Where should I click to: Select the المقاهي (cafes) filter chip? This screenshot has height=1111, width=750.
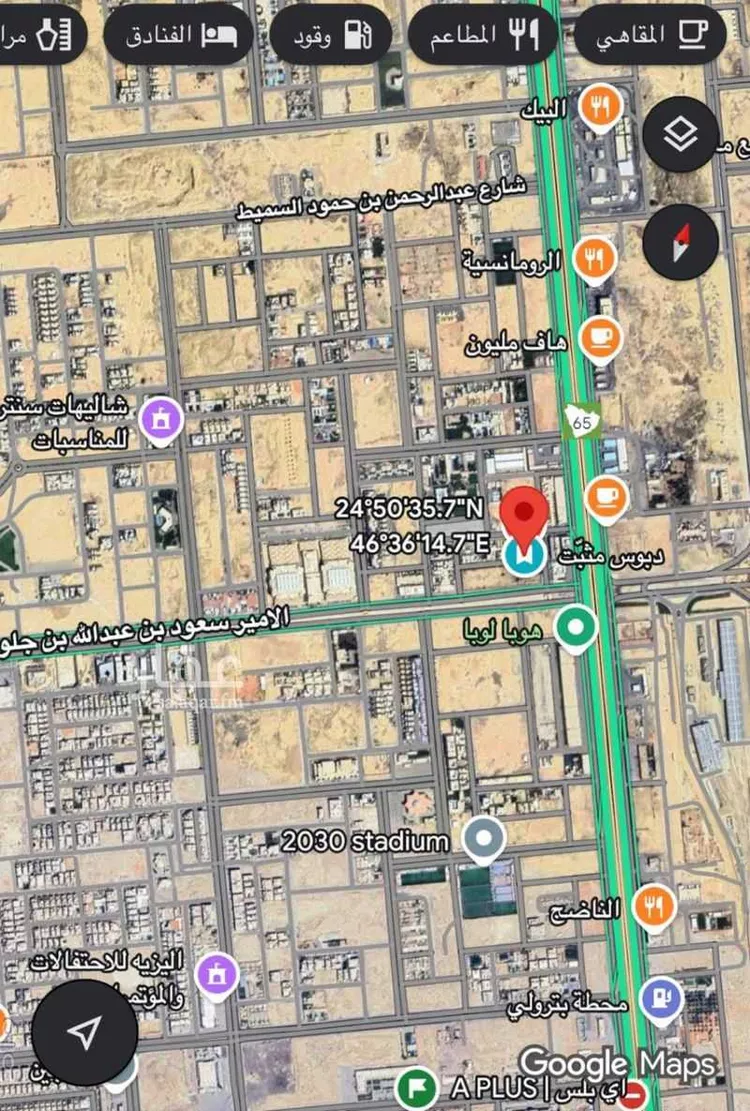click(651, 35)
